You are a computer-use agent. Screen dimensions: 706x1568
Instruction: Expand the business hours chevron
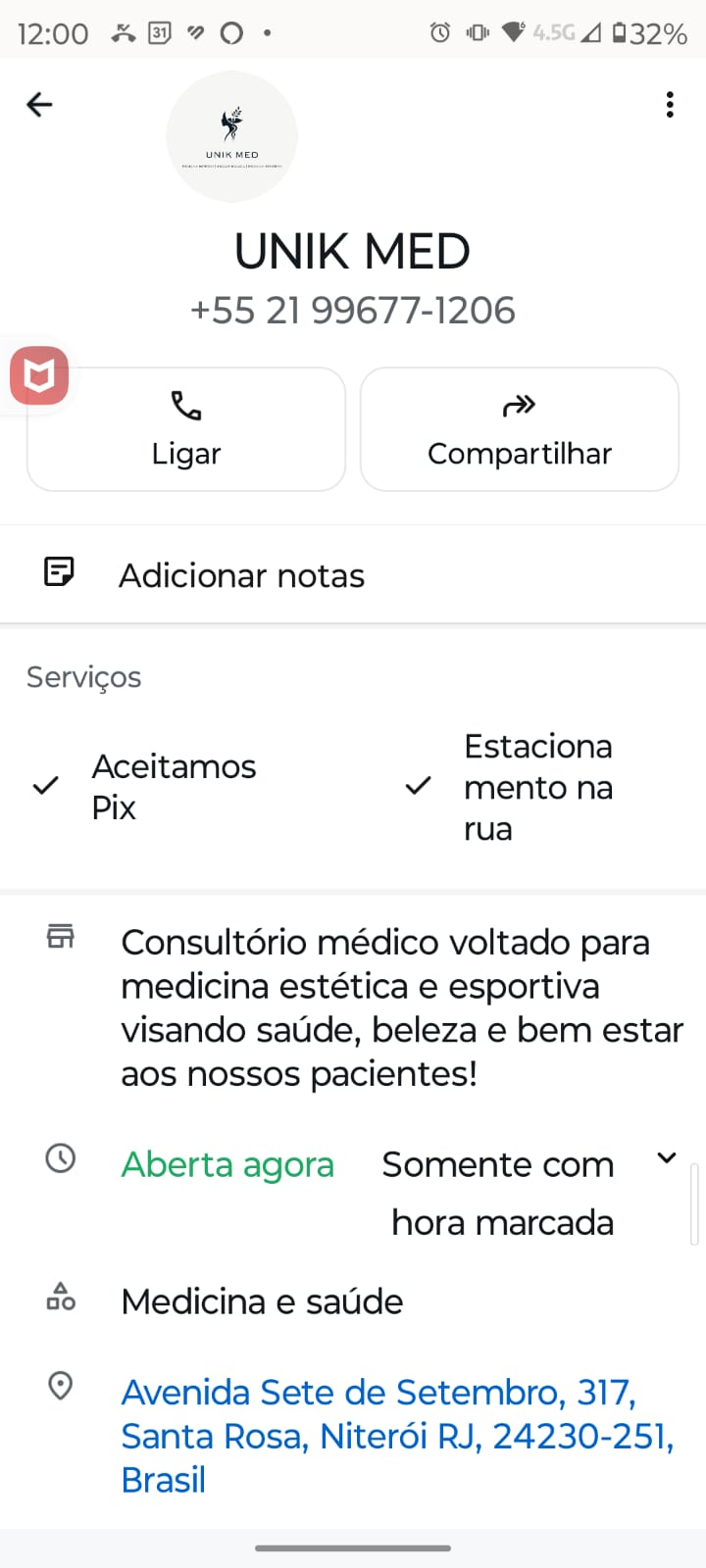pos(667,1158)
